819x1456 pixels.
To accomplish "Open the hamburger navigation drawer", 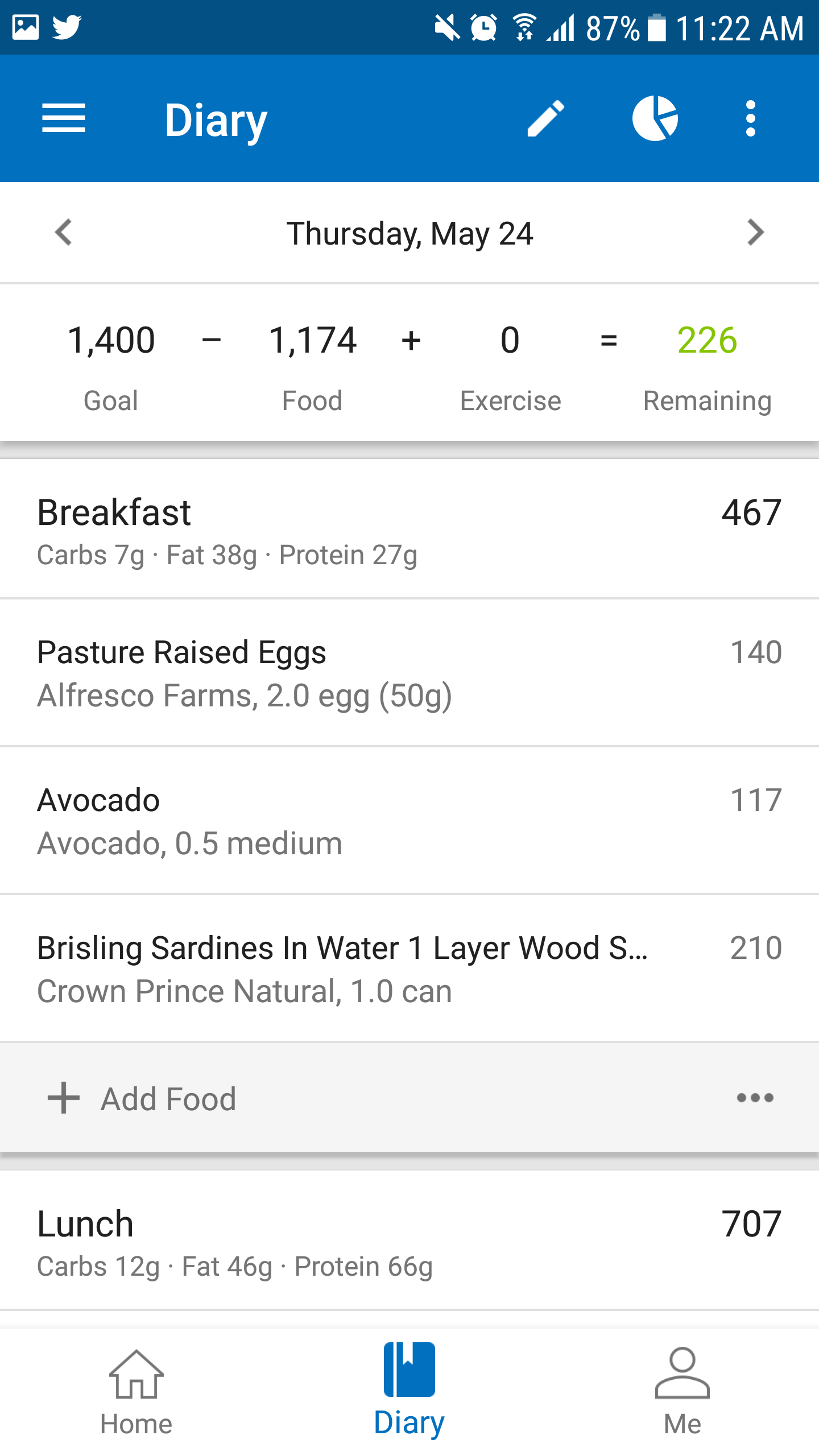I will [x=64, y=118].
